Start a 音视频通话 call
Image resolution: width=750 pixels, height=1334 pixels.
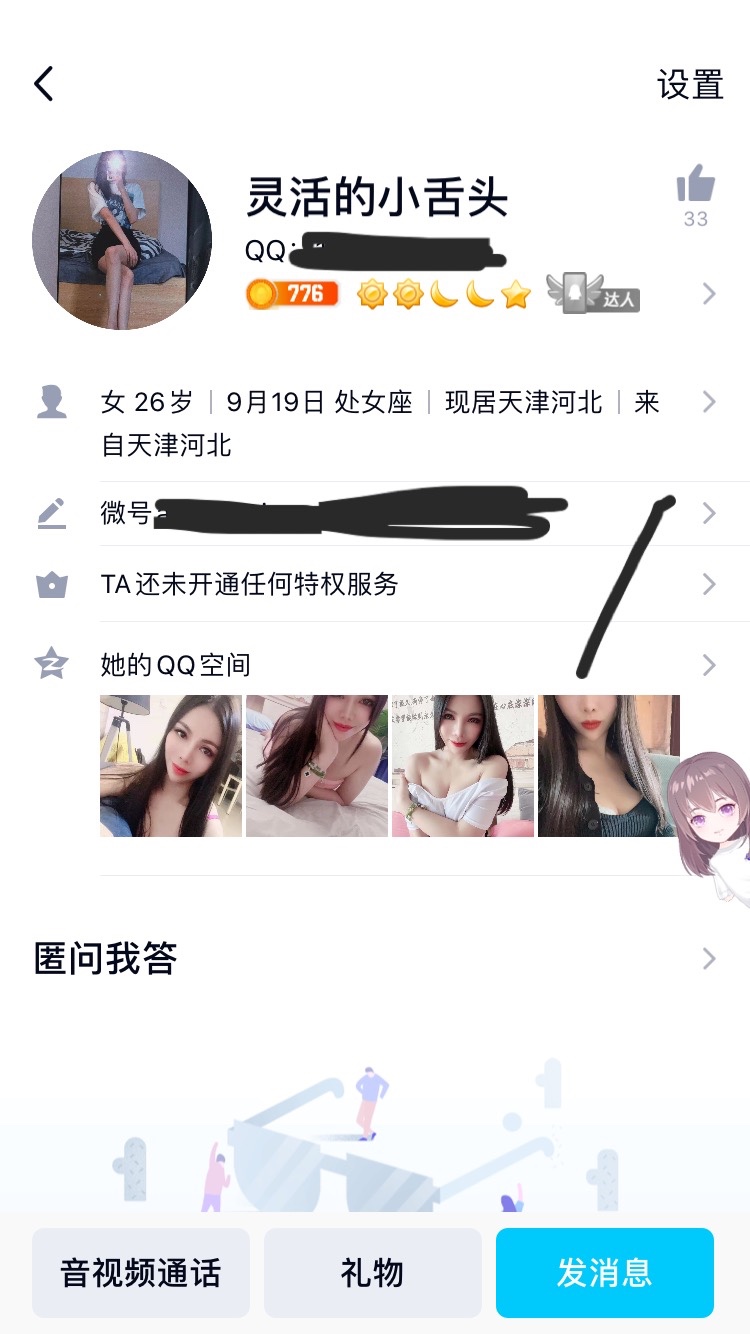(141, 1273)
